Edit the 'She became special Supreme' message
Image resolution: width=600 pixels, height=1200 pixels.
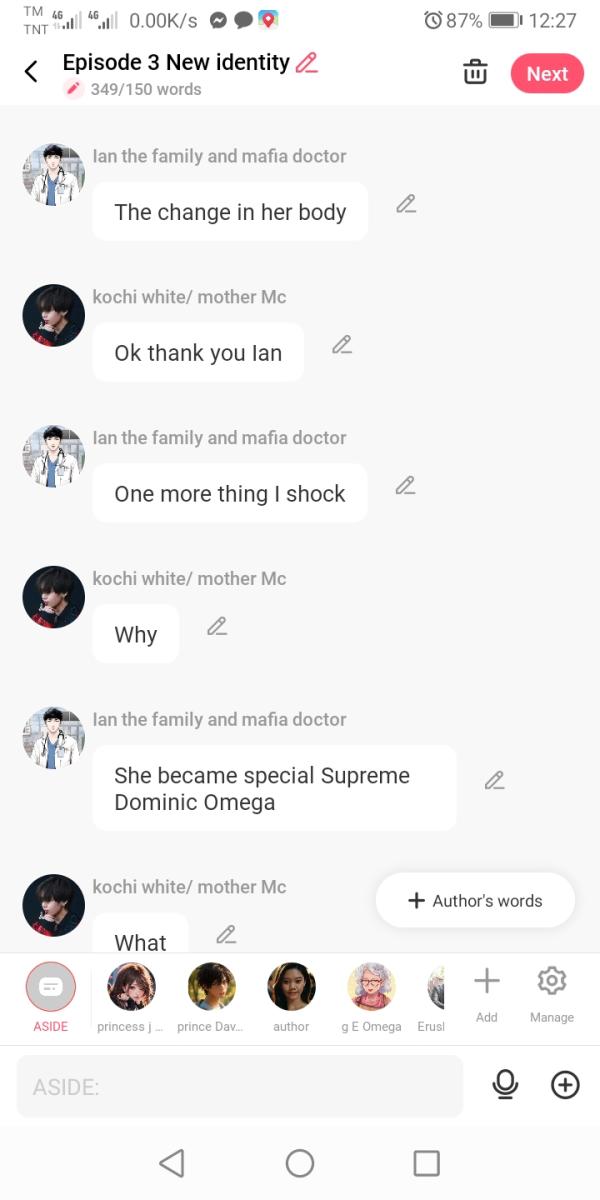pyautogui.click(x=494, y=781)
